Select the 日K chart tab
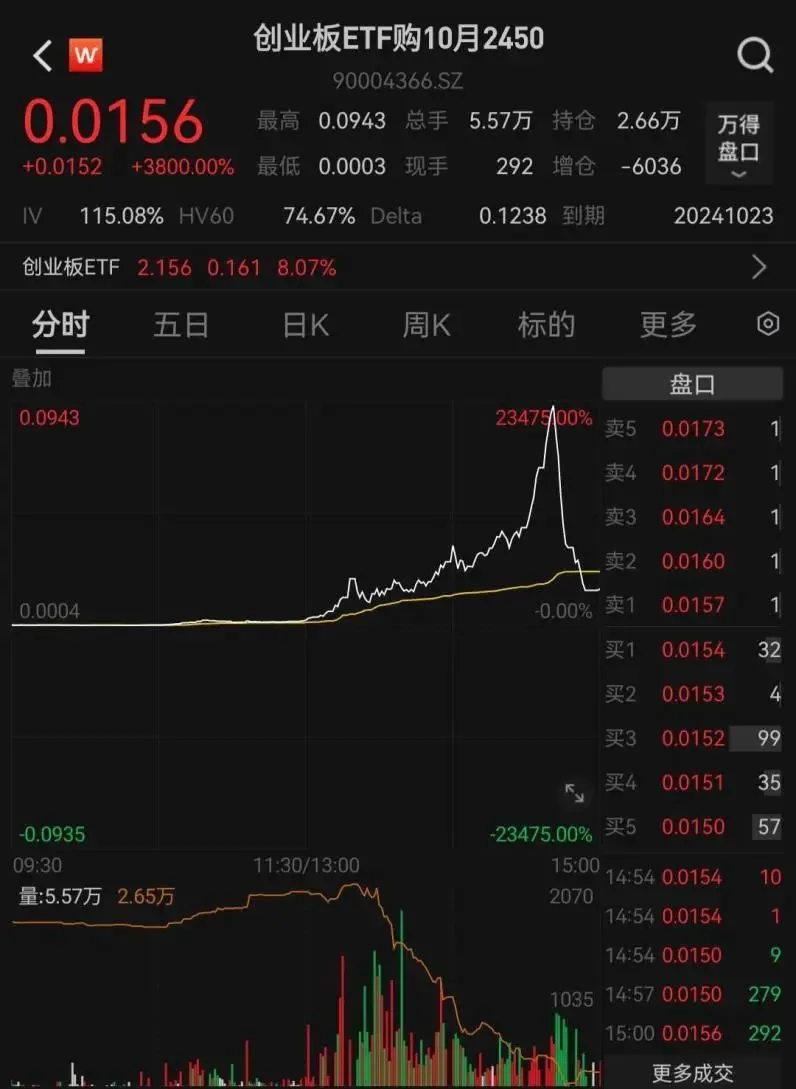Image resolution: width=796 pixels, height=1089 pixels. point(305,325)
